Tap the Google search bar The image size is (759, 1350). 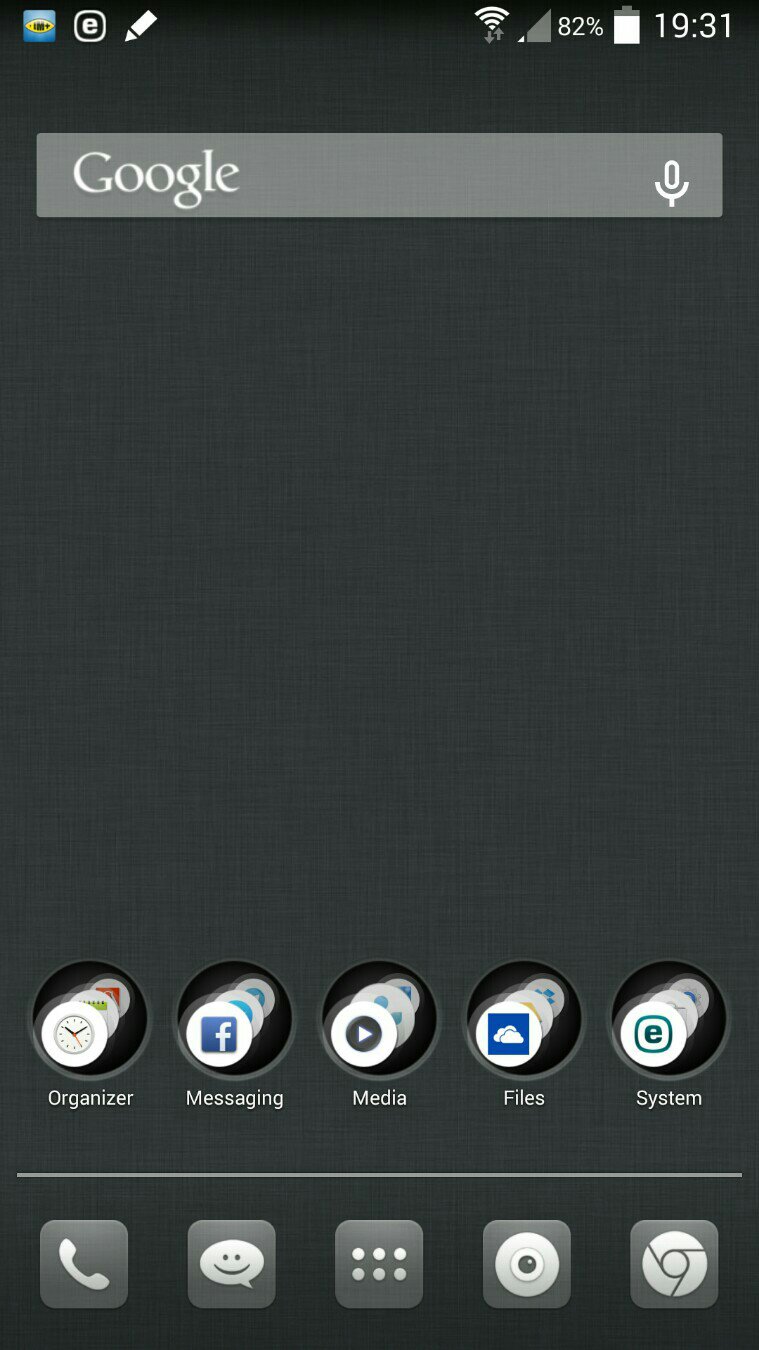[379, 175]
